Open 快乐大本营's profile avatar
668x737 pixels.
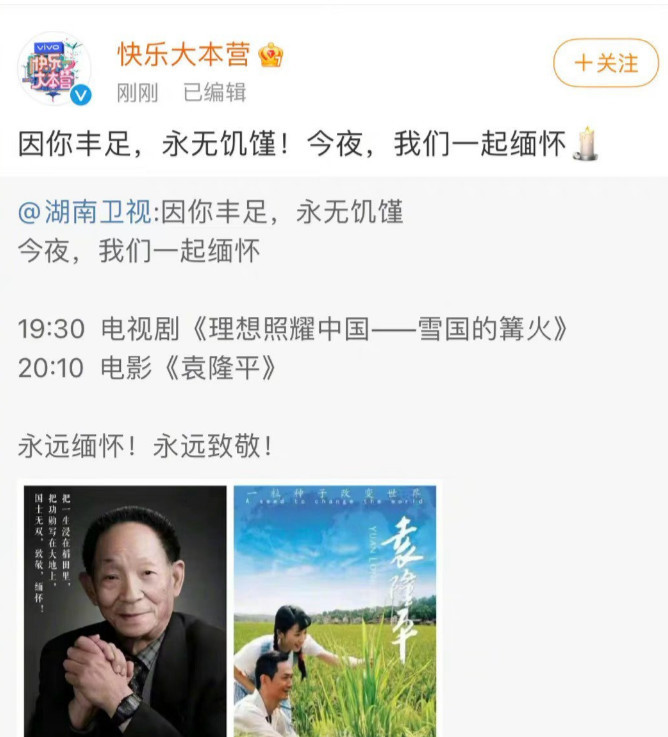[x=54, y=68]
